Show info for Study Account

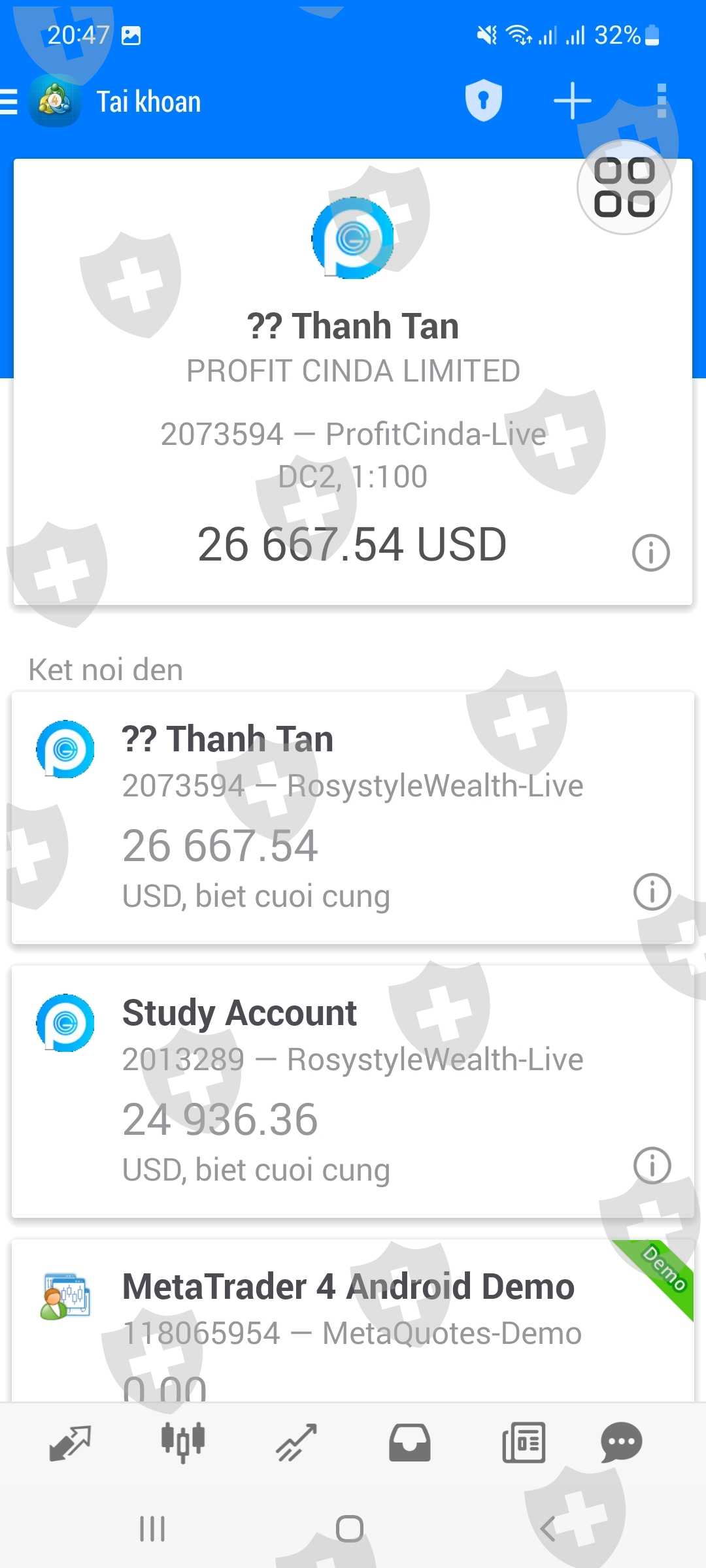[652, 1166]
